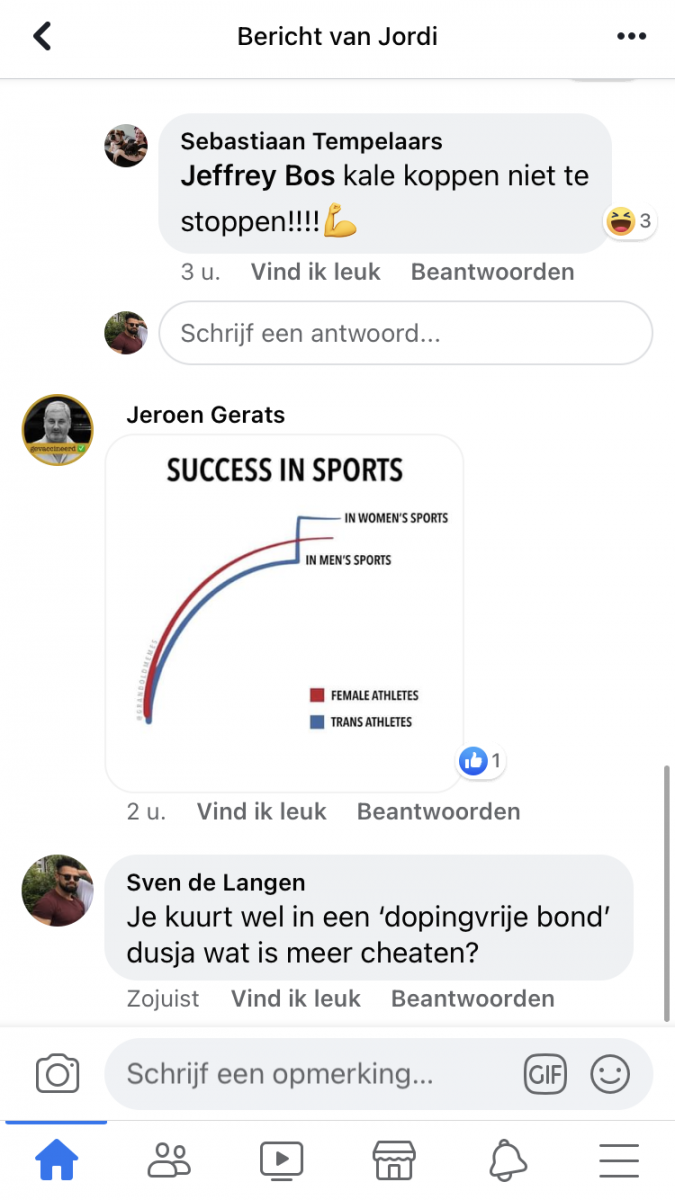
Task: Like Sven de Langen's comment
Action: point(295,998)
